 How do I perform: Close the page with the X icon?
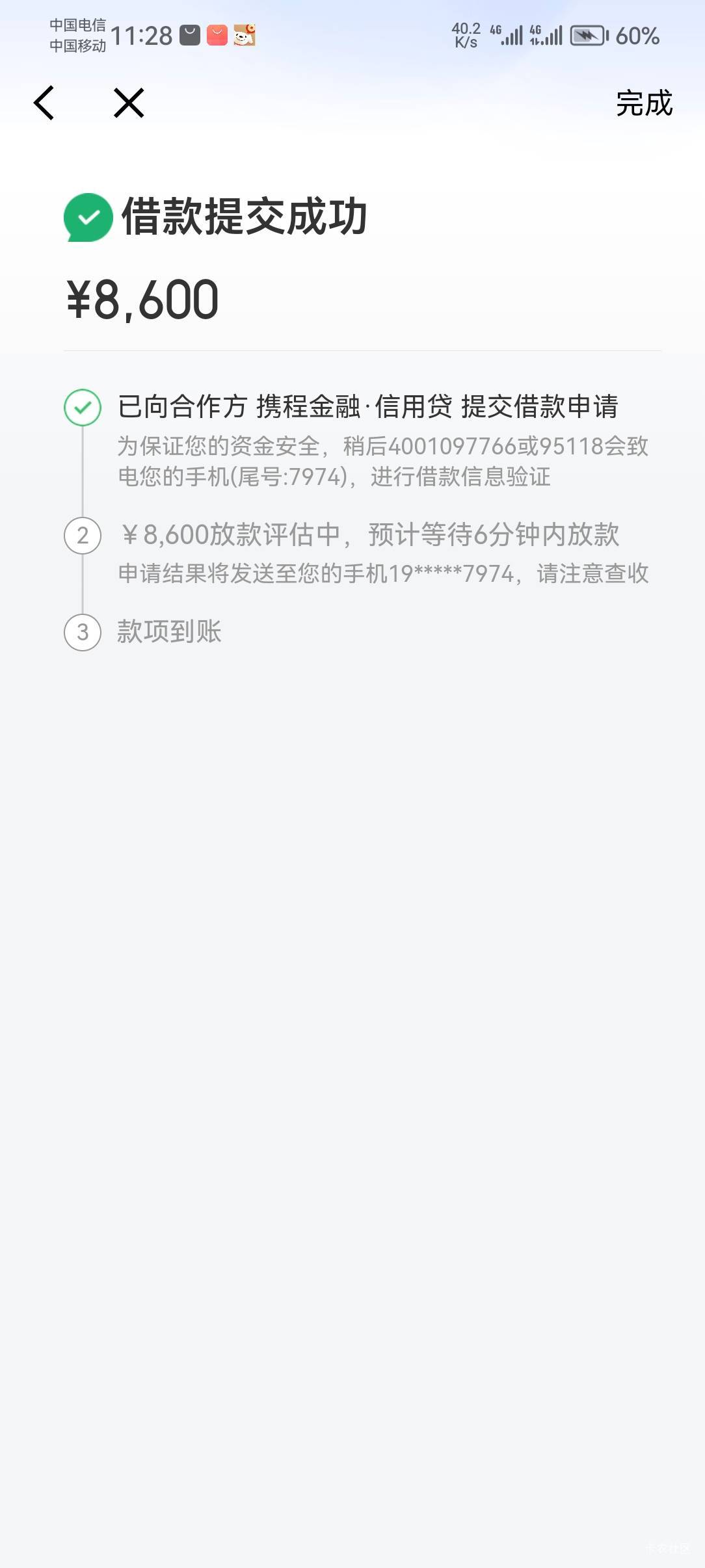coord(129,103)
